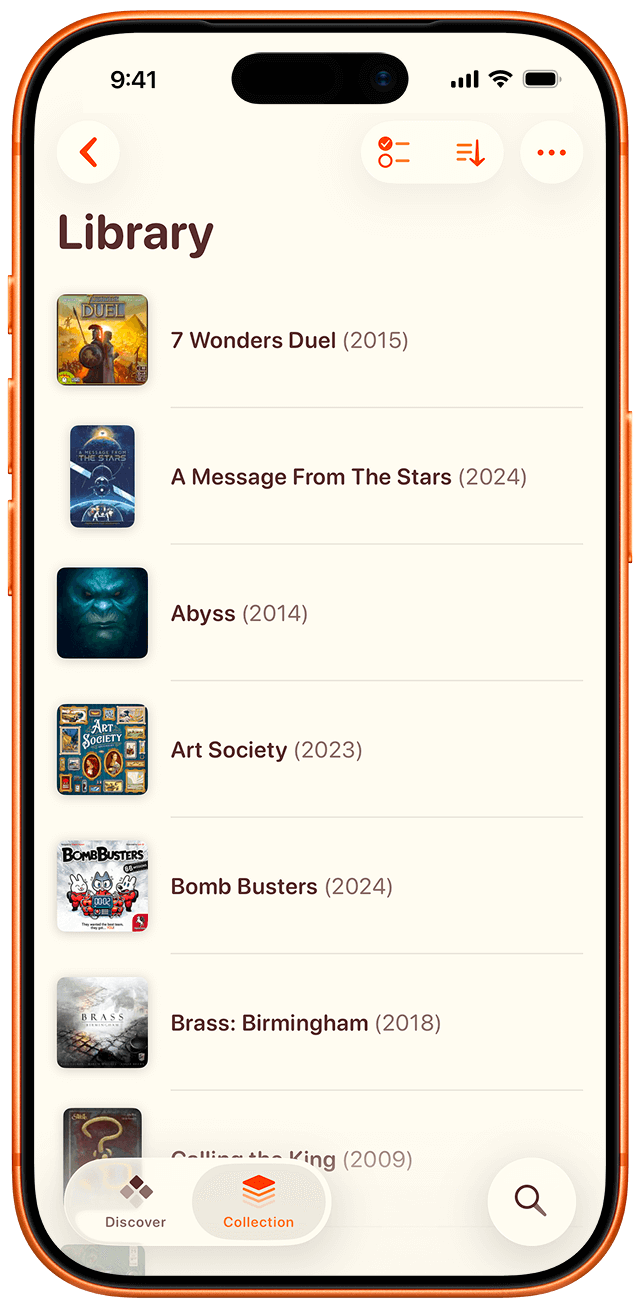This screenshot has width=640, height=1309.
Task: Open the select items checklist icon
Action: (394, 153)
